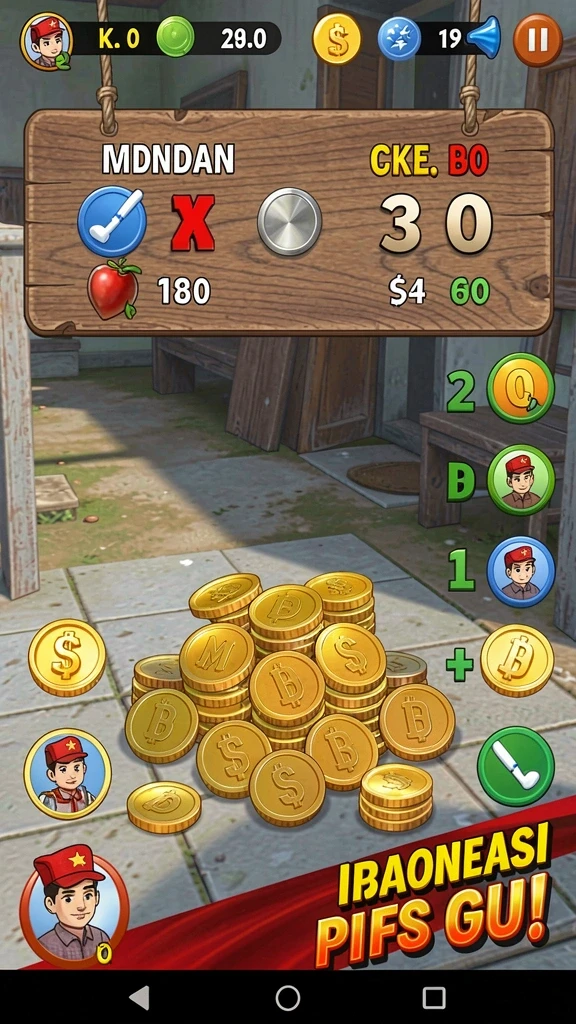Image resolution: width=576 pixels, height=1024 pixels.
Task: Add coins with the plus gold coin
Action: [x=517, y=660]
